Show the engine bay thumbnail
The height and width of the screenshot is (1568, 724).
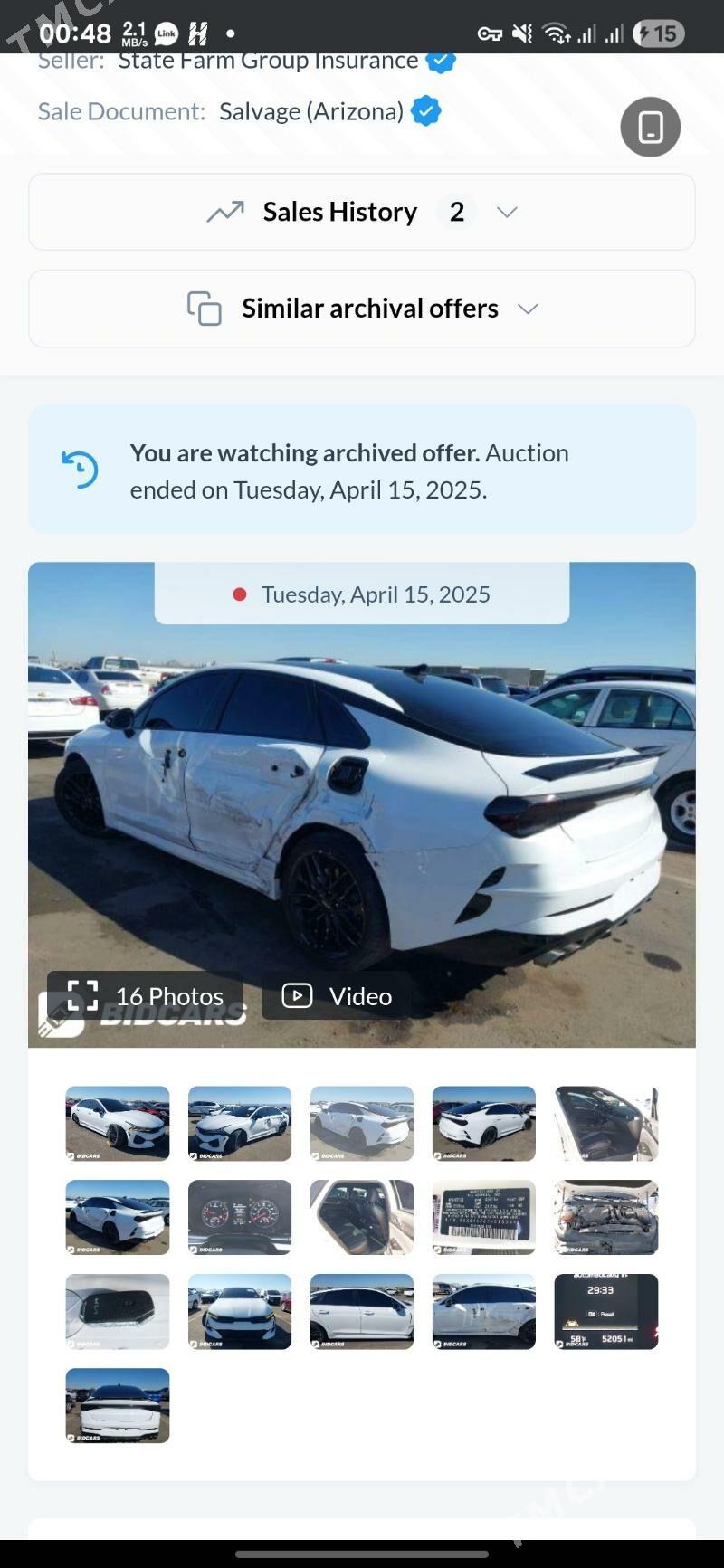point(606,1217)
